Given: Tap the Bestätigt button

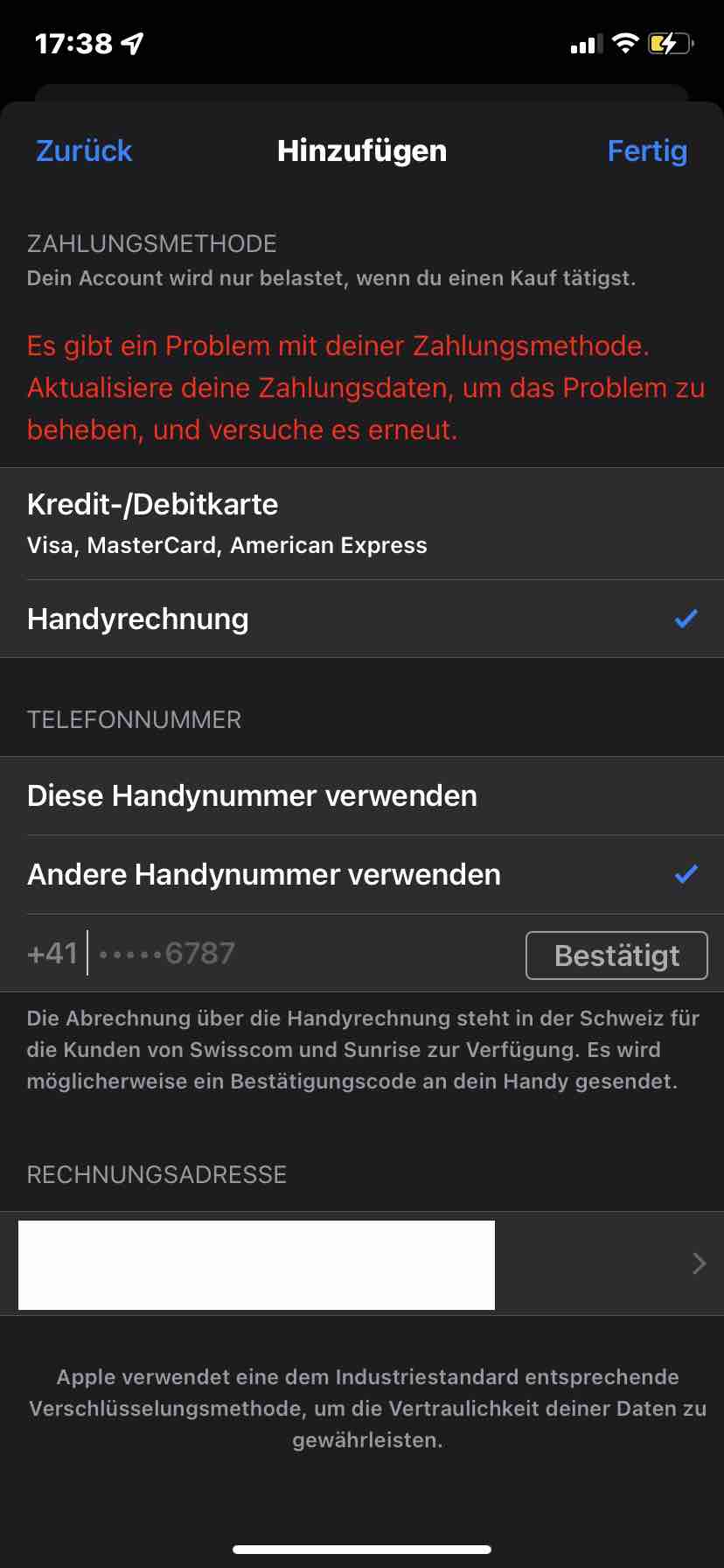Looking at the screenshot, I should pyautogui.click(x=616, y=955).
